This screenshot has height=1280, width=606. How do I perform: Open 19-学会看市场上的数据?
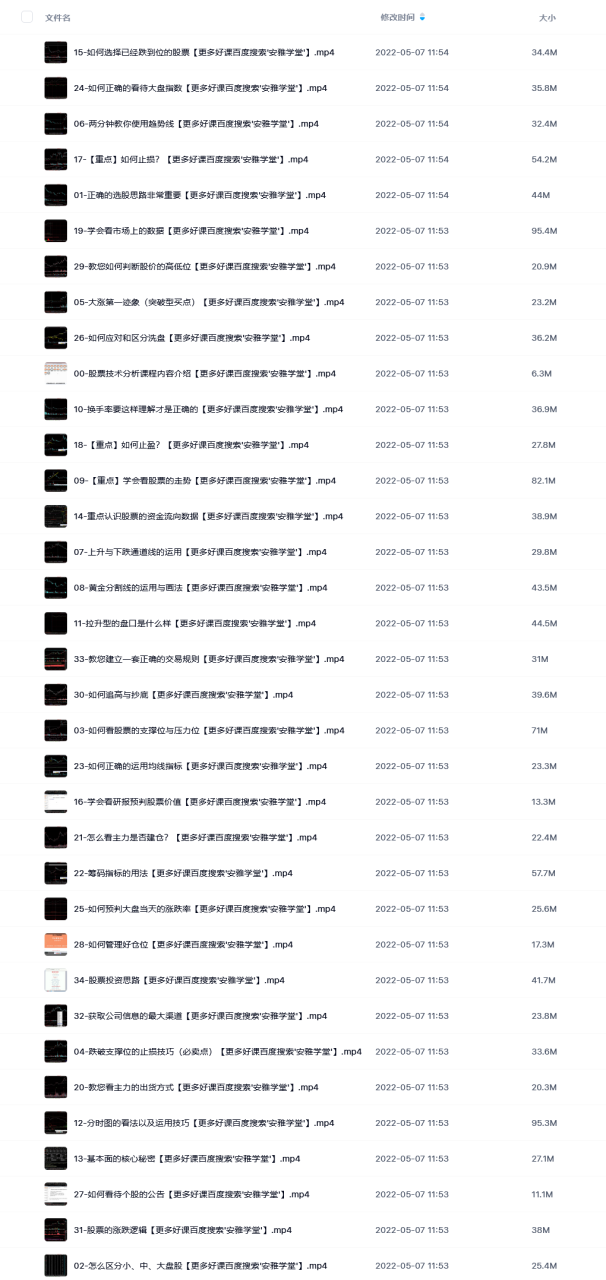click(x=190, y=231)
